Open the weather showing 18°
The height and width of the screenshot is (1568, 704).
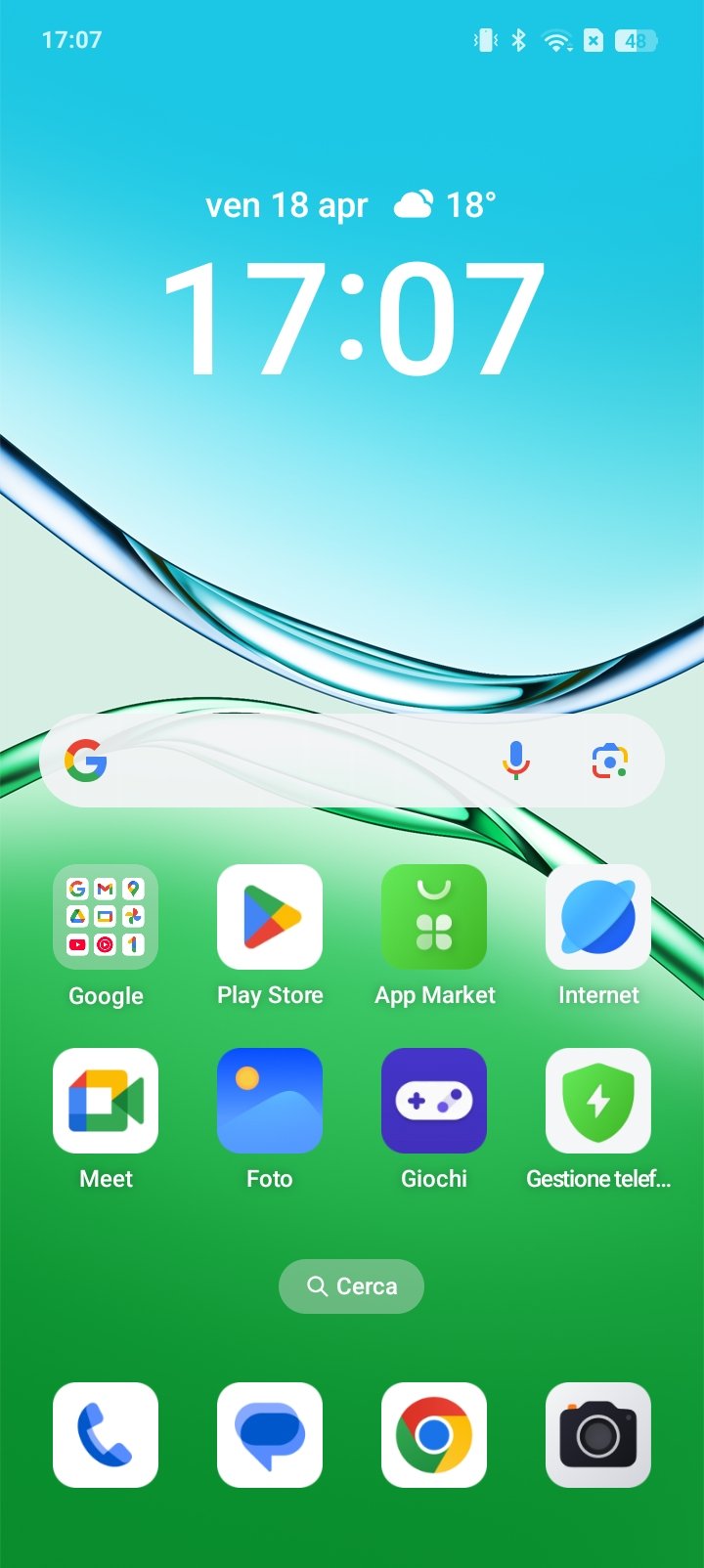coord(445,205)
